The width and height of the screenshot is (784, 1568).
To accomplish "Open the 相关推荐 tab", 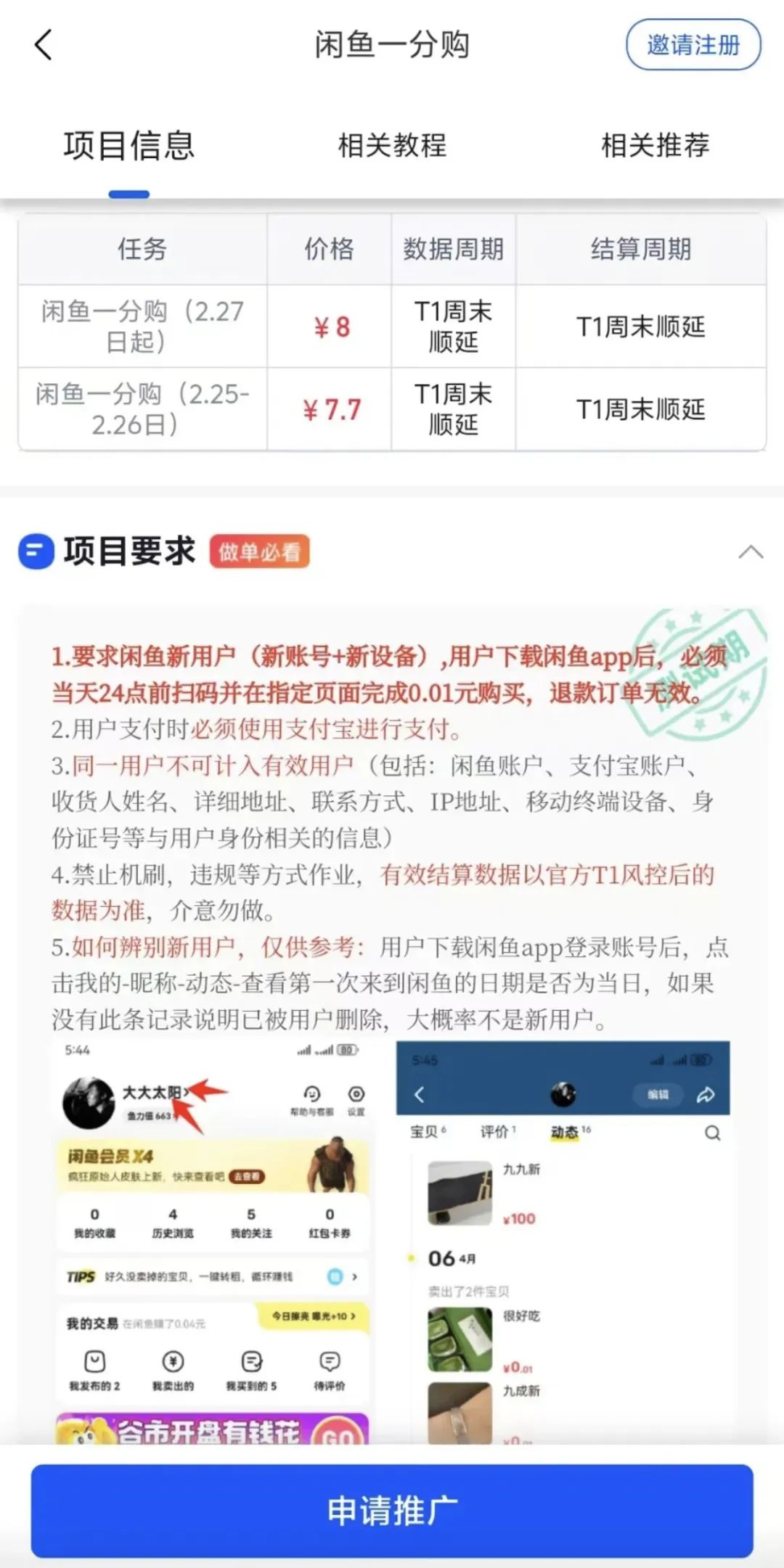I will pos(655,145).
